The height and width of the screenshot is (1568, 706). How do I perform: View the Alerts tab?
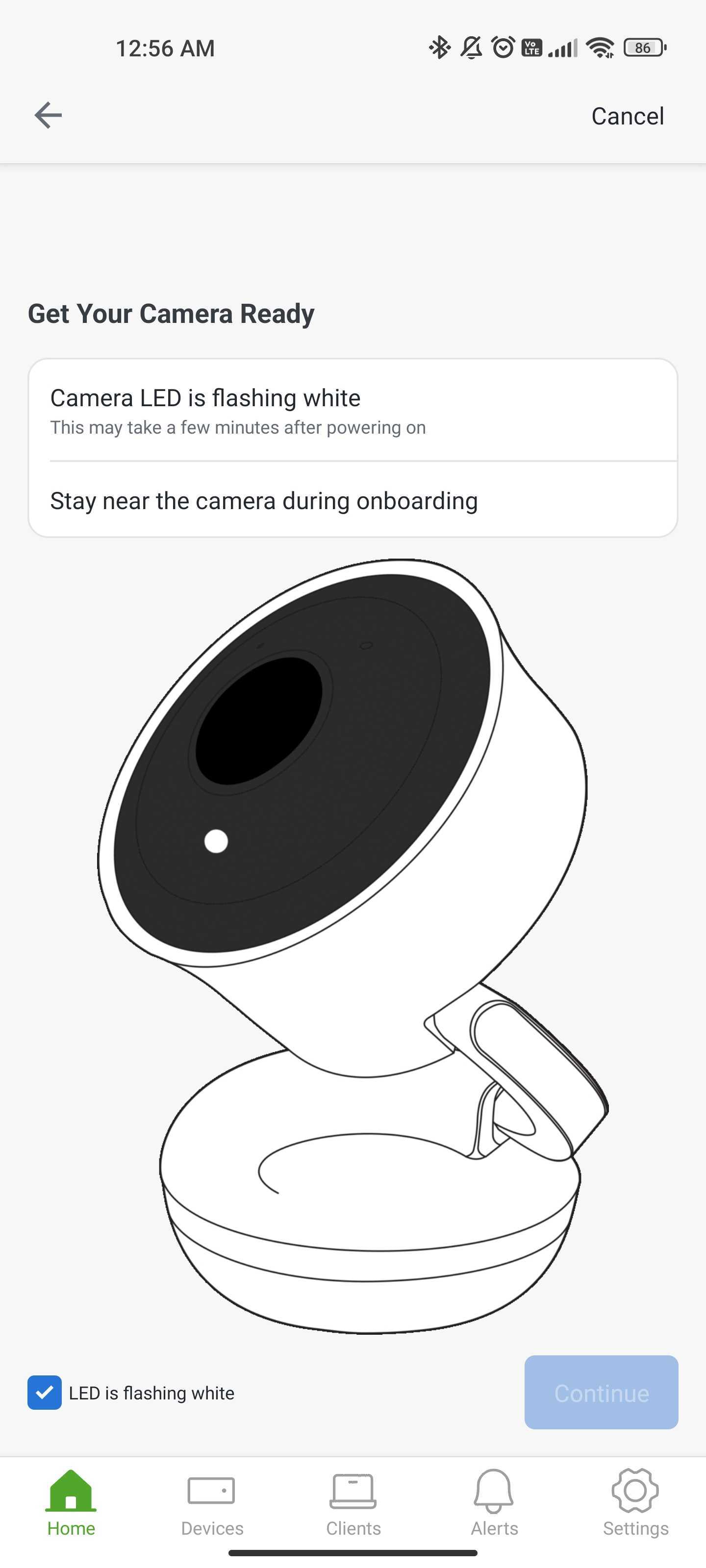[494, 1502]
